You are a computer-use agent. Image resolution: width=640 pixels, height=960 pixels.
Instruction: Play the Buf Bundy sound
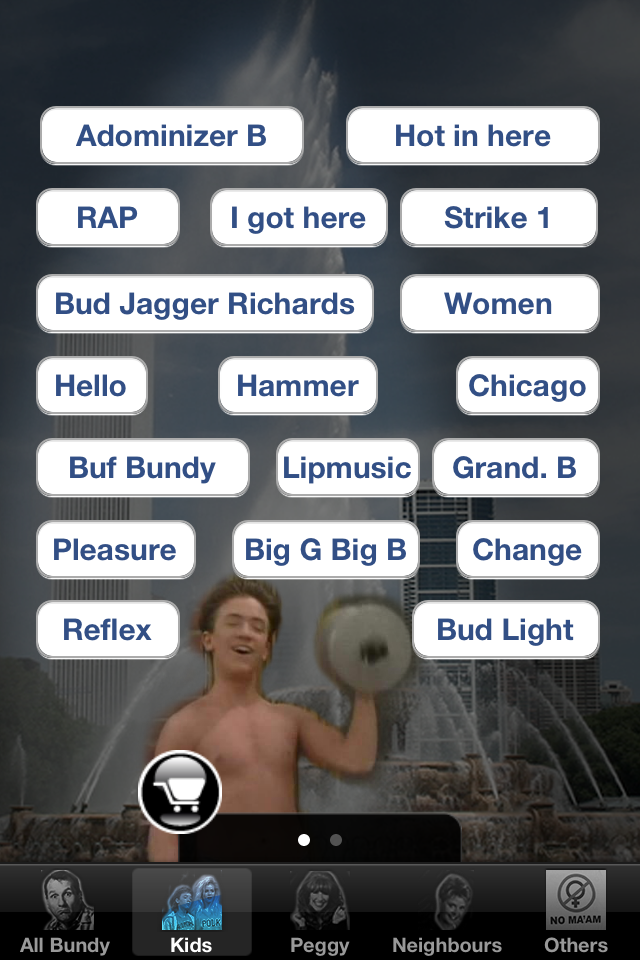click(142, 468)
